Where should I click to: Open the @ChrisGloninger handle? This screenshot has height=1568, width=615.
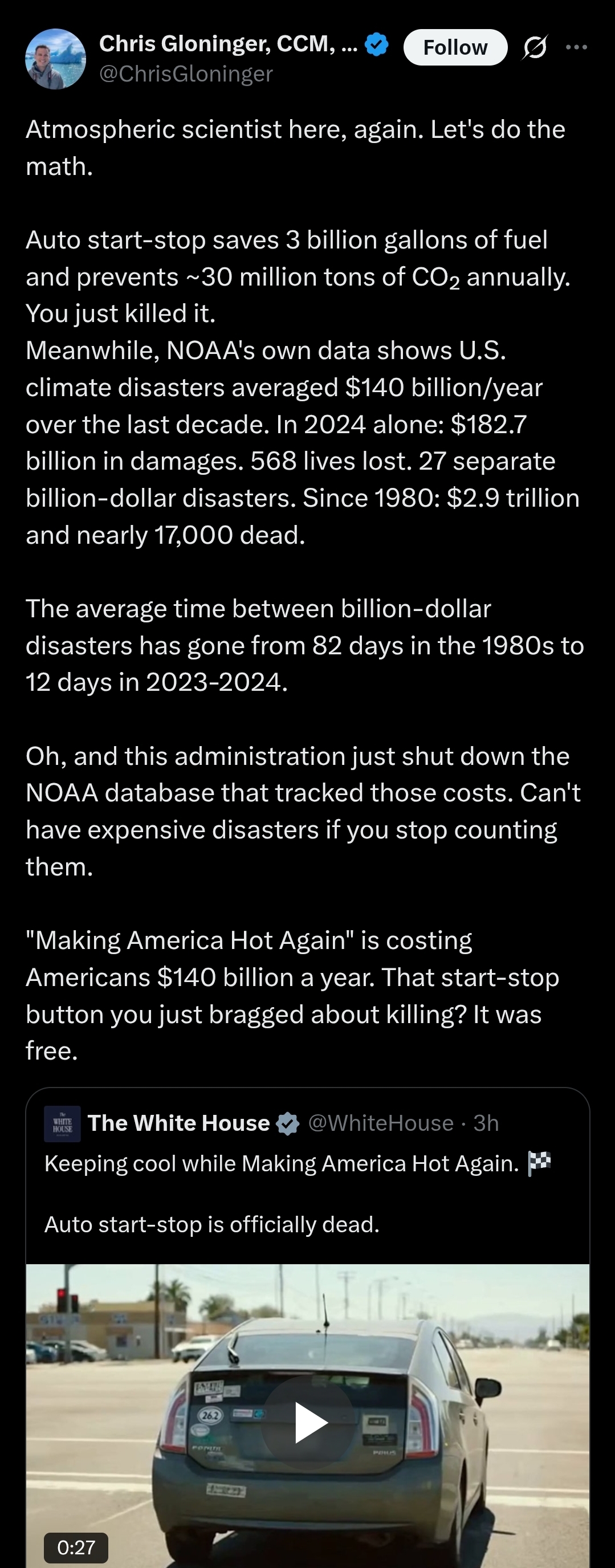pos(186,74)
